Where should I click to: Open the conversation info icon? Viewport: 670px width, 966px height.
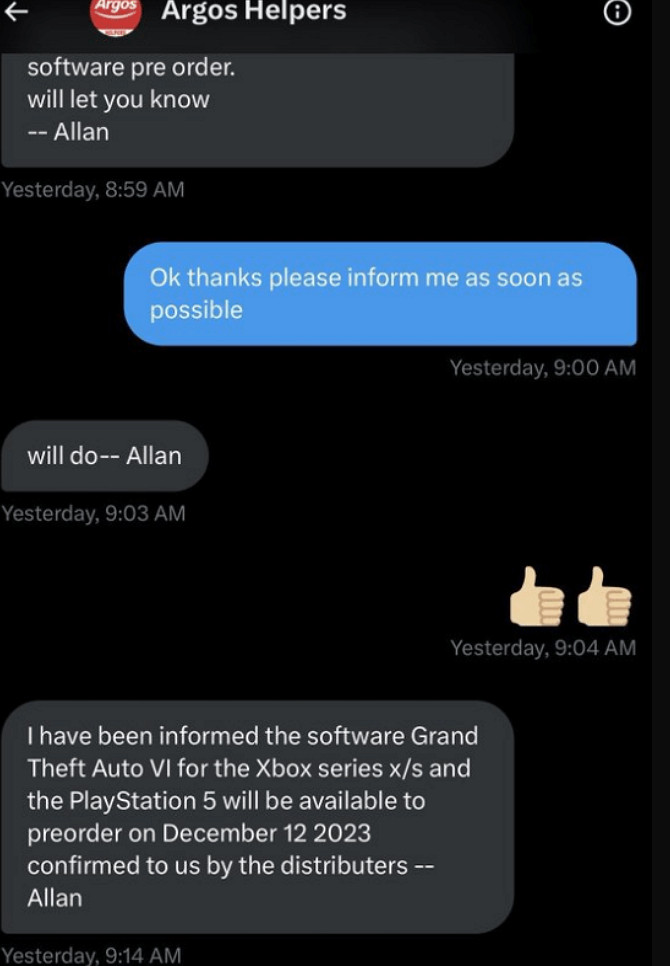click(x=619, y=12)
